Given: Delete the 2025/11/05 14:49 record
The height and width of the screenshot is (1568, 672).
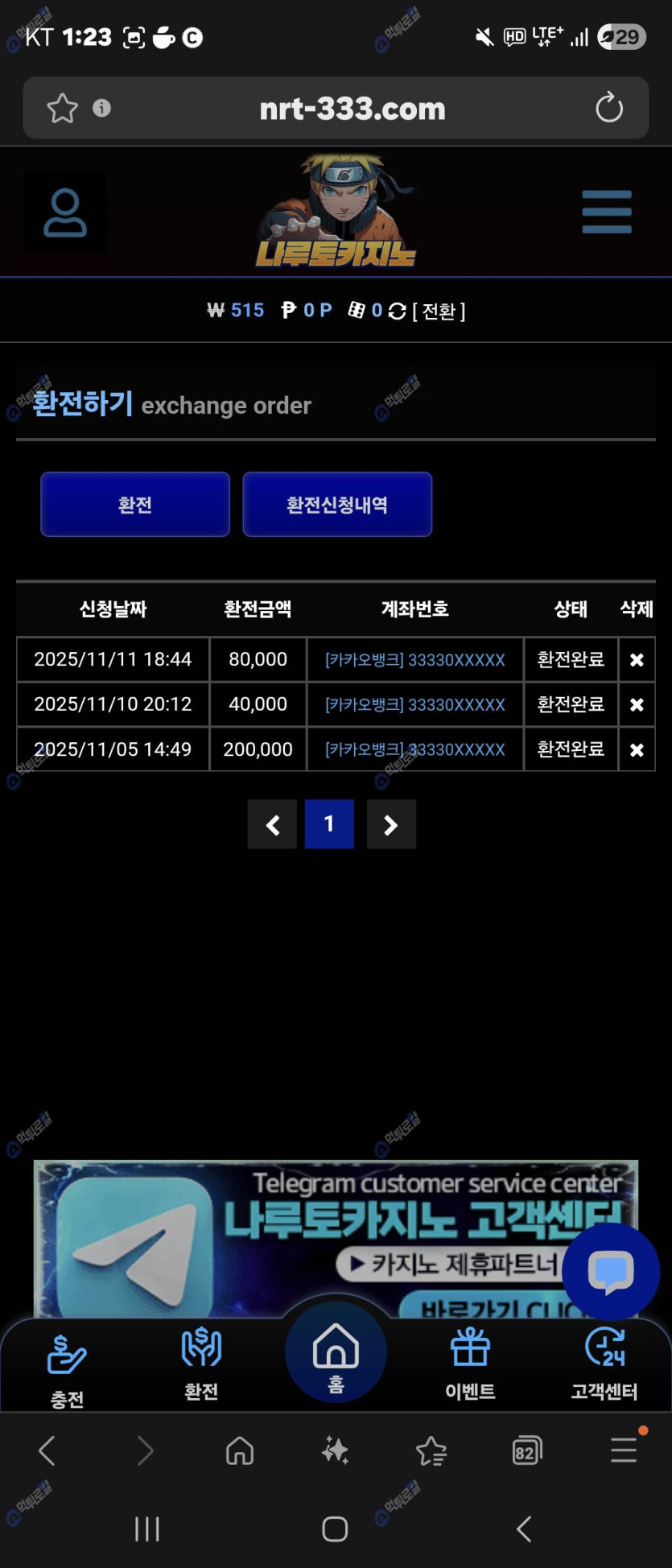Looking at the screenshot, I should point(637,749).
